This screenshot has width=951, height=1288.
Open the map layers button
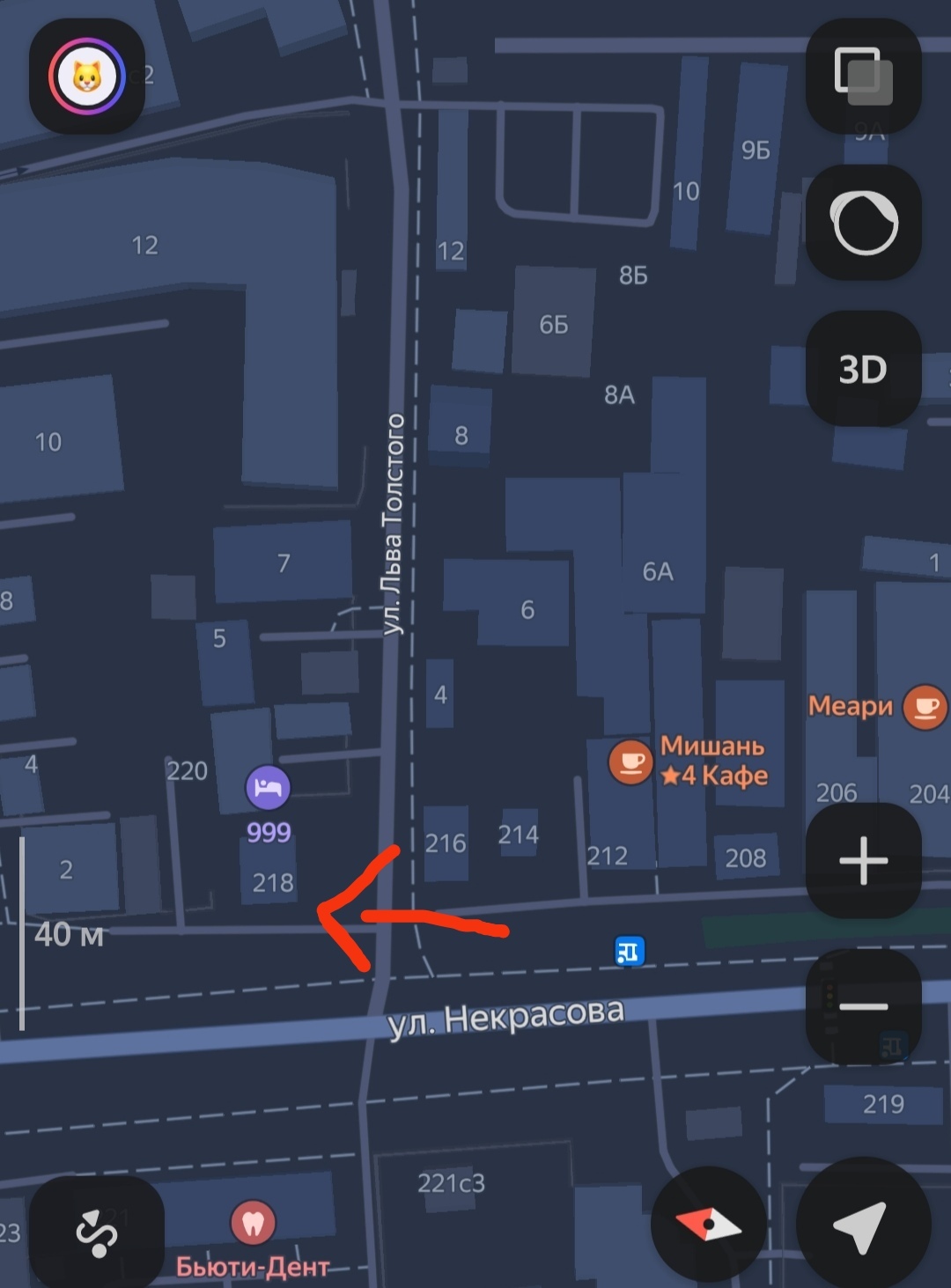[x=863, y=77]
